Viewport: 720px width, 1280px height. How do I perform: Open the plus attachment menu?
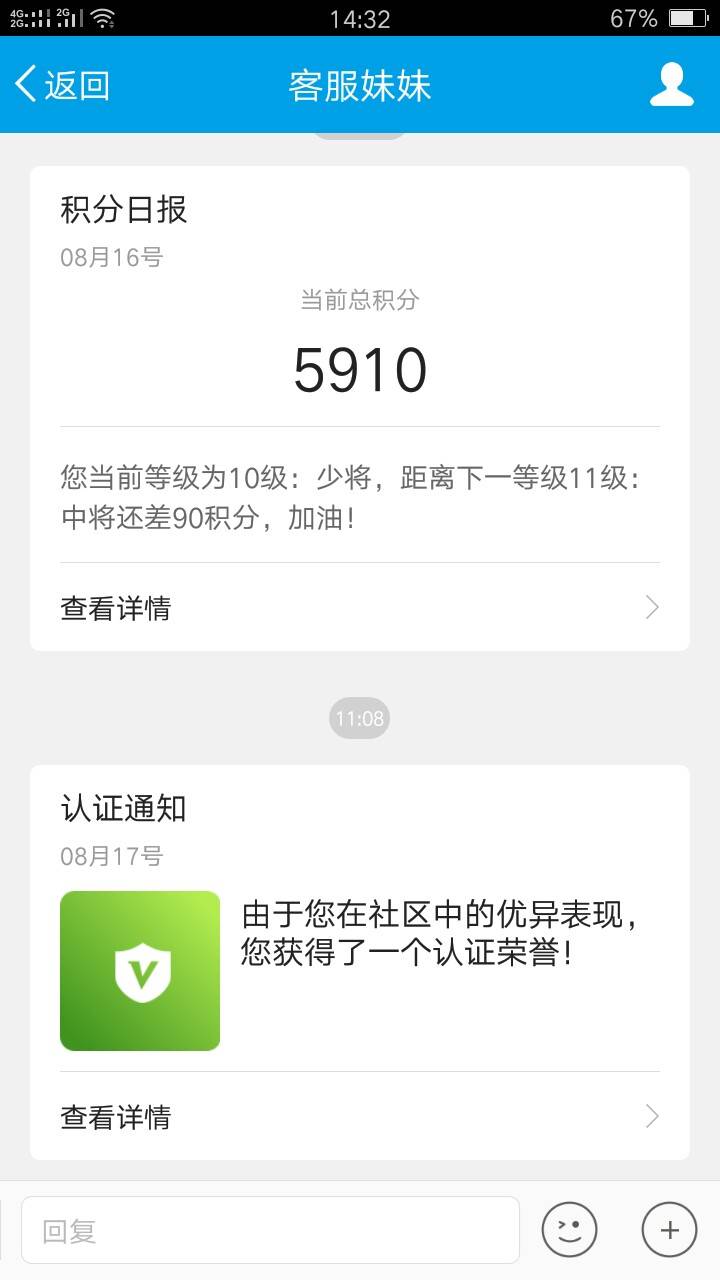669,1230
